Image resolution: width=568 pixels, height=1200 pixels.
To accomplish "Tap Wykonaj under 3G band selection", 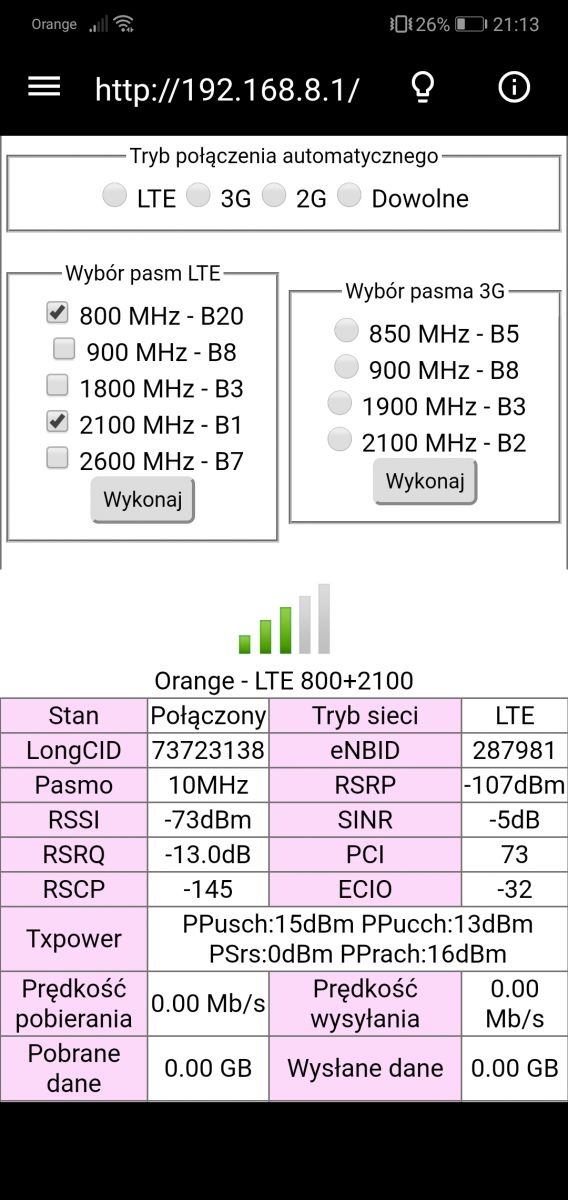I will coord(425,482).
